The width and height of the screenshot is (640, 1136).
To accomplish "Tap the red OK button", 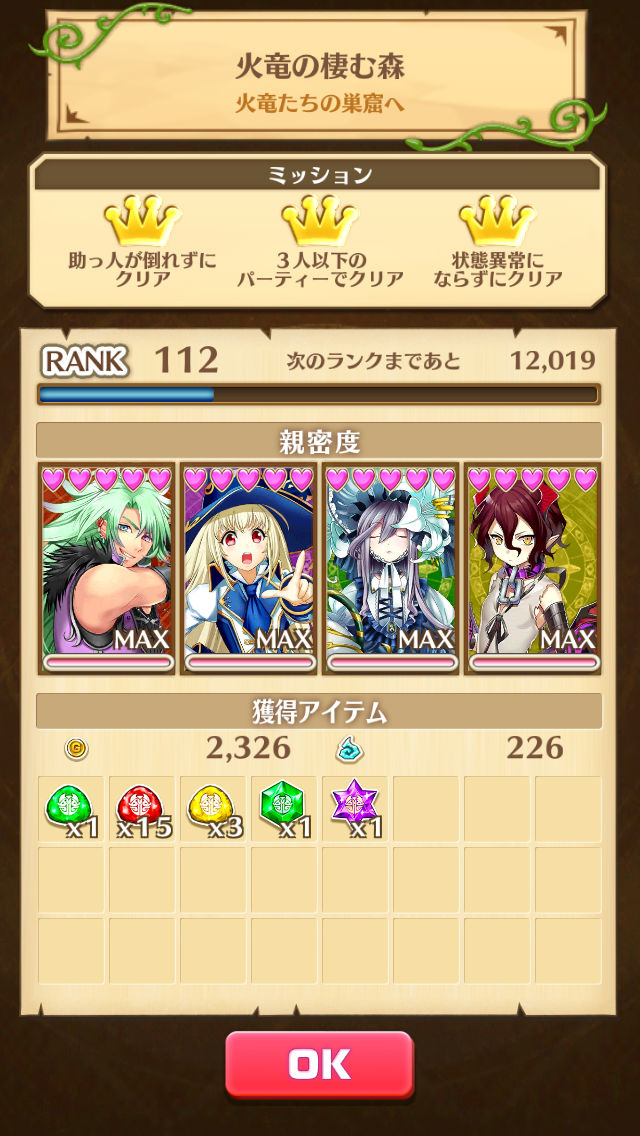I will click(319, 1065).
